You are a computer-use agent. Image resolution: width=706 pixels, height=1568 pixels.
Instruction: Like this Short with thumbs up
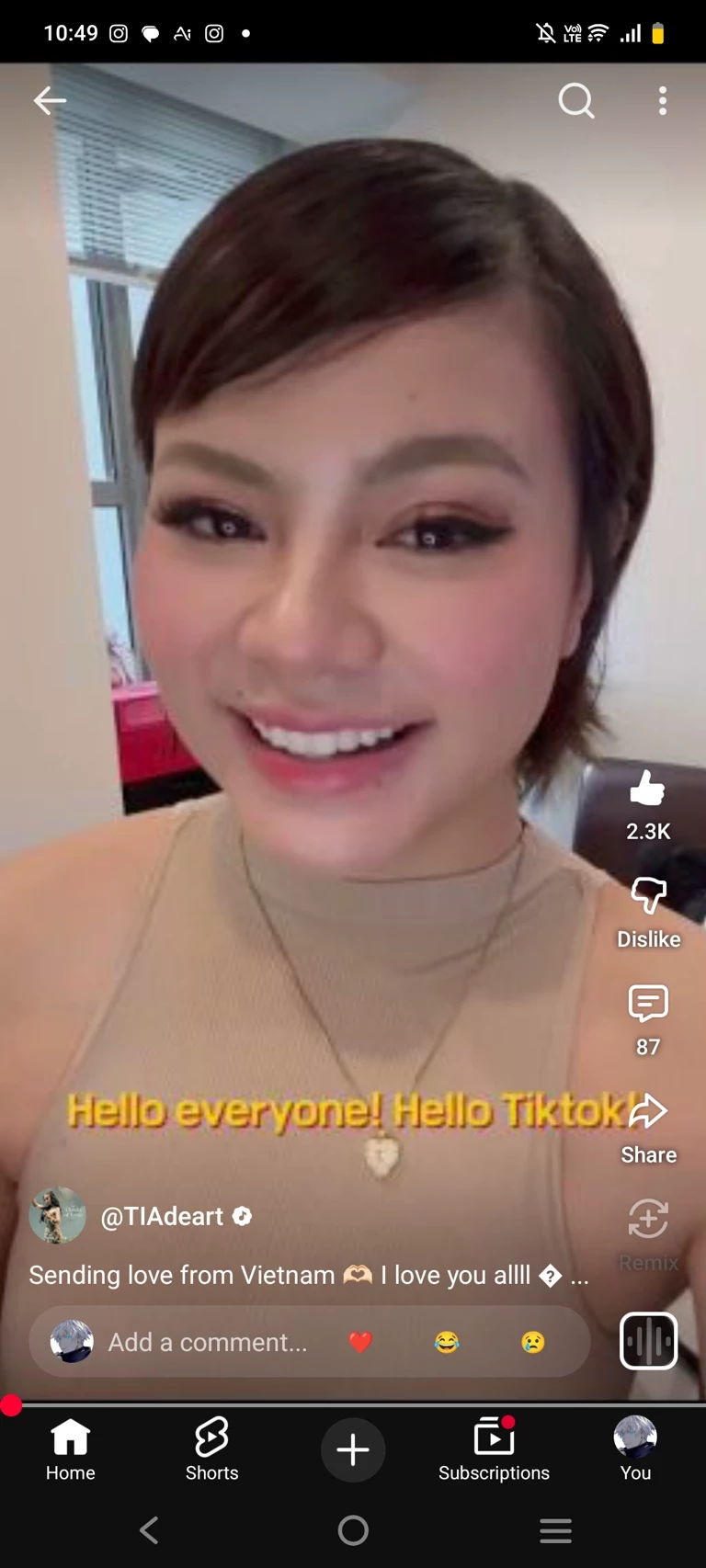click(x=648, y=789)
